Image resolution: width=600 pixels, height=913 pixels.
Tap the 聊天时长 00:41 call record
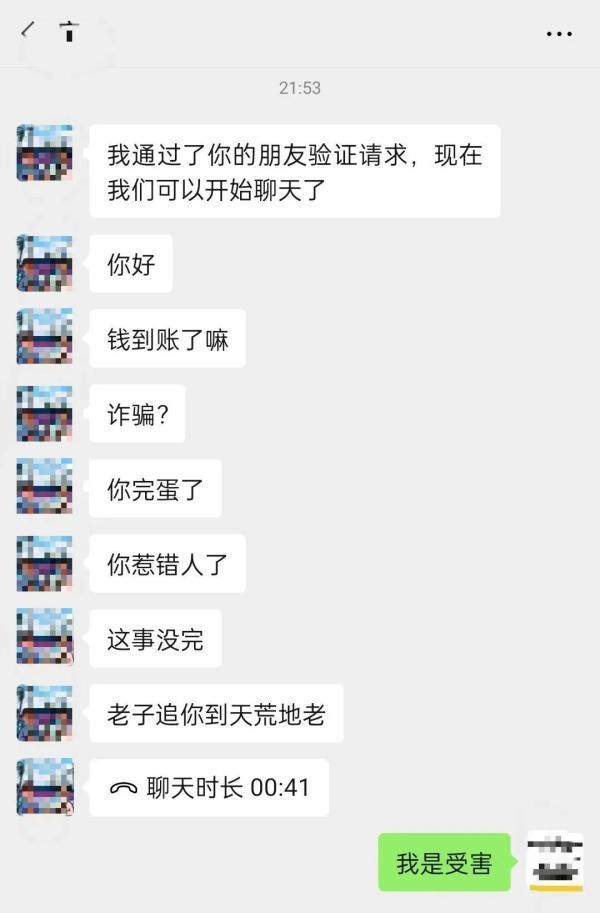click(209, 787)
